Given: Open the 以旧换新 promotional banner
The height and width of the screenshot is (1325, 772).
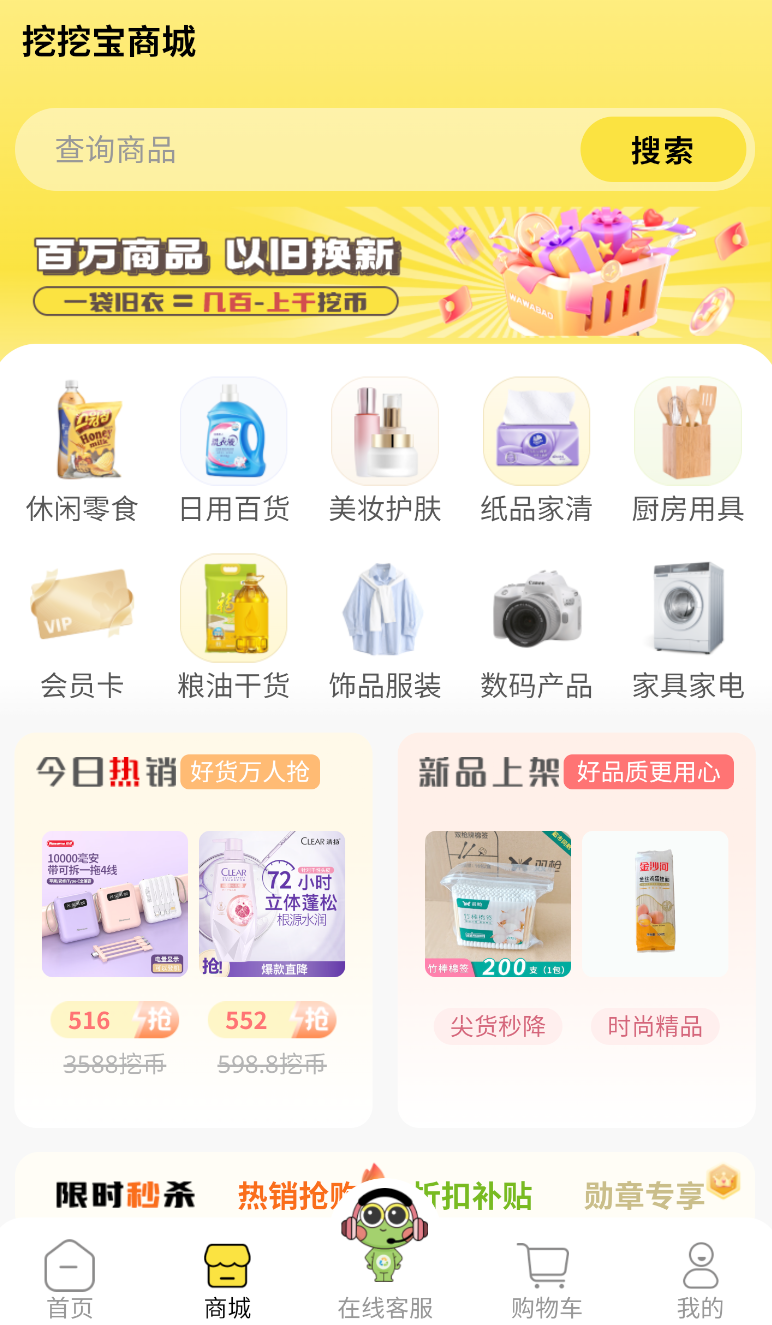Looking at the screenshot, I should pos(386,270).
